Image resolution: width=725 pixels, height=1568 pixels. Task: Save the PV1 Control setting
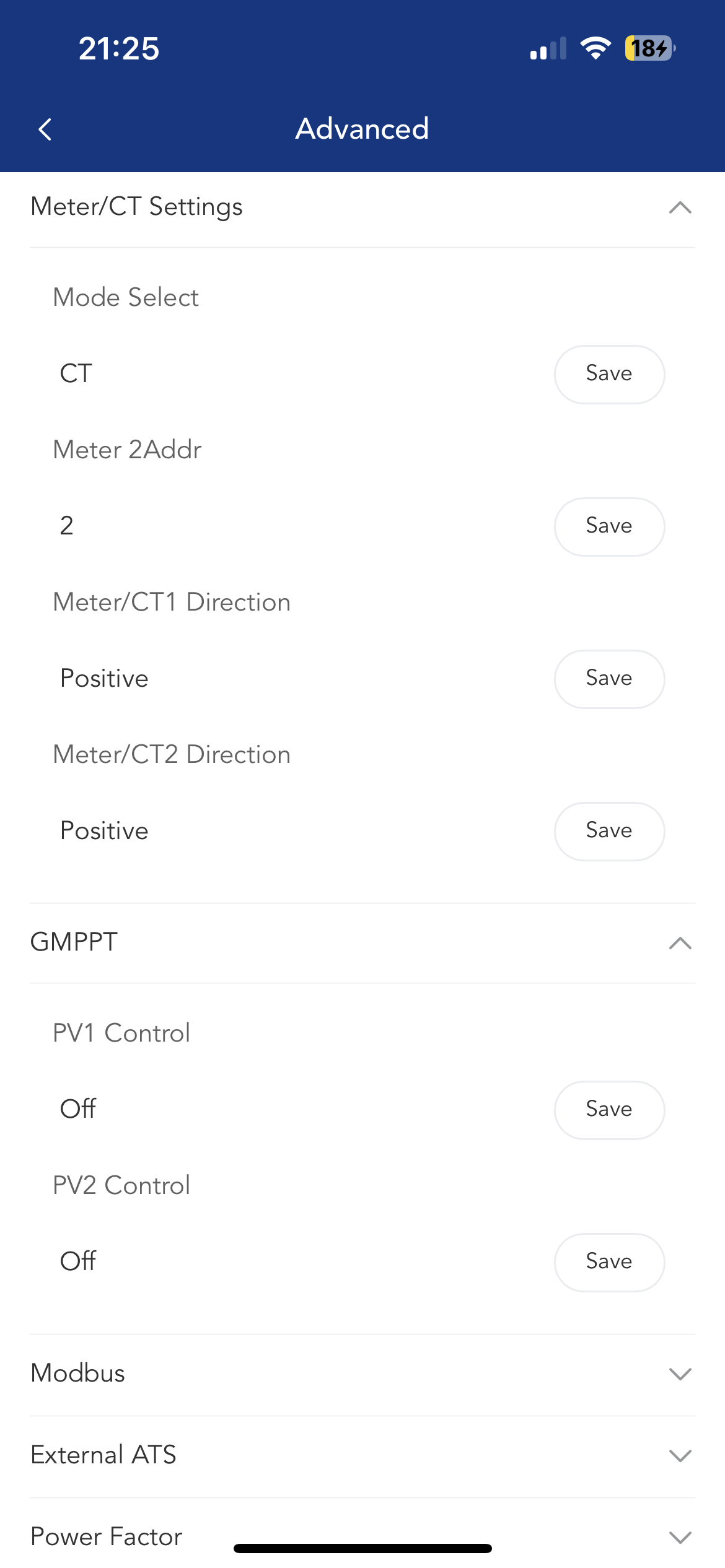pyautogui.click(x=609, y=1110)
